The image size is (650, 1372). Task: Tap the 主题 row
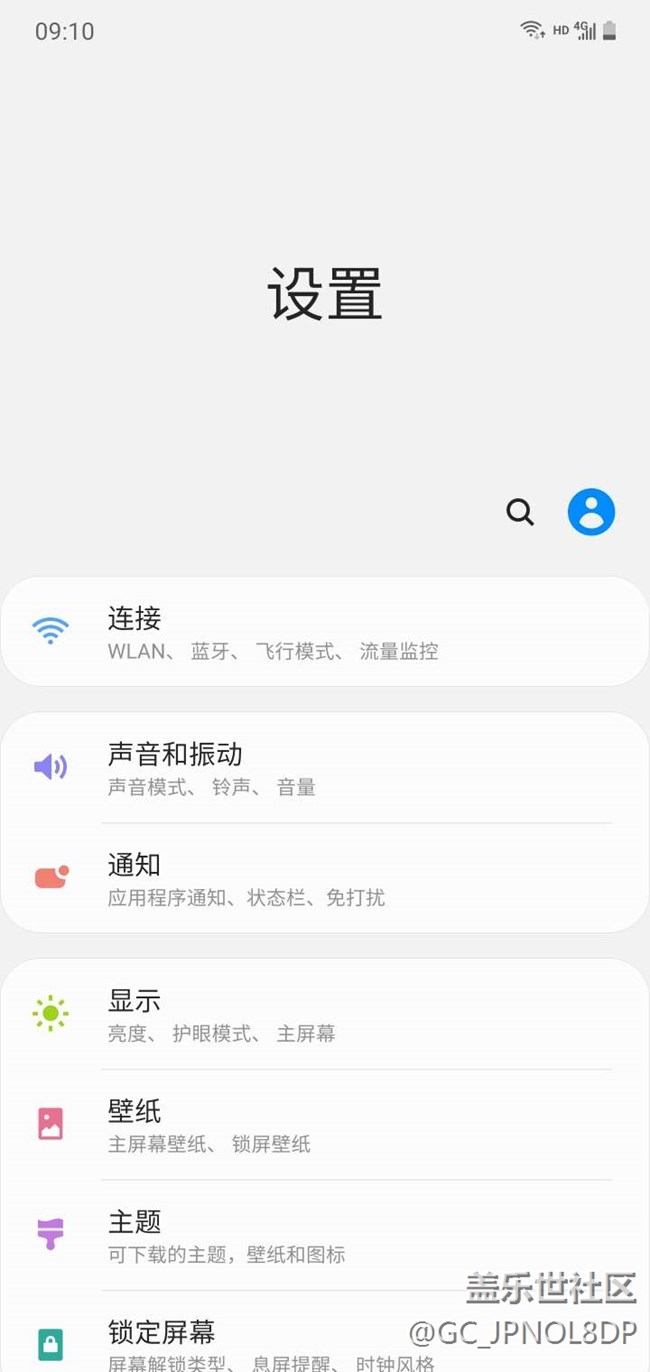[325, 1235]
